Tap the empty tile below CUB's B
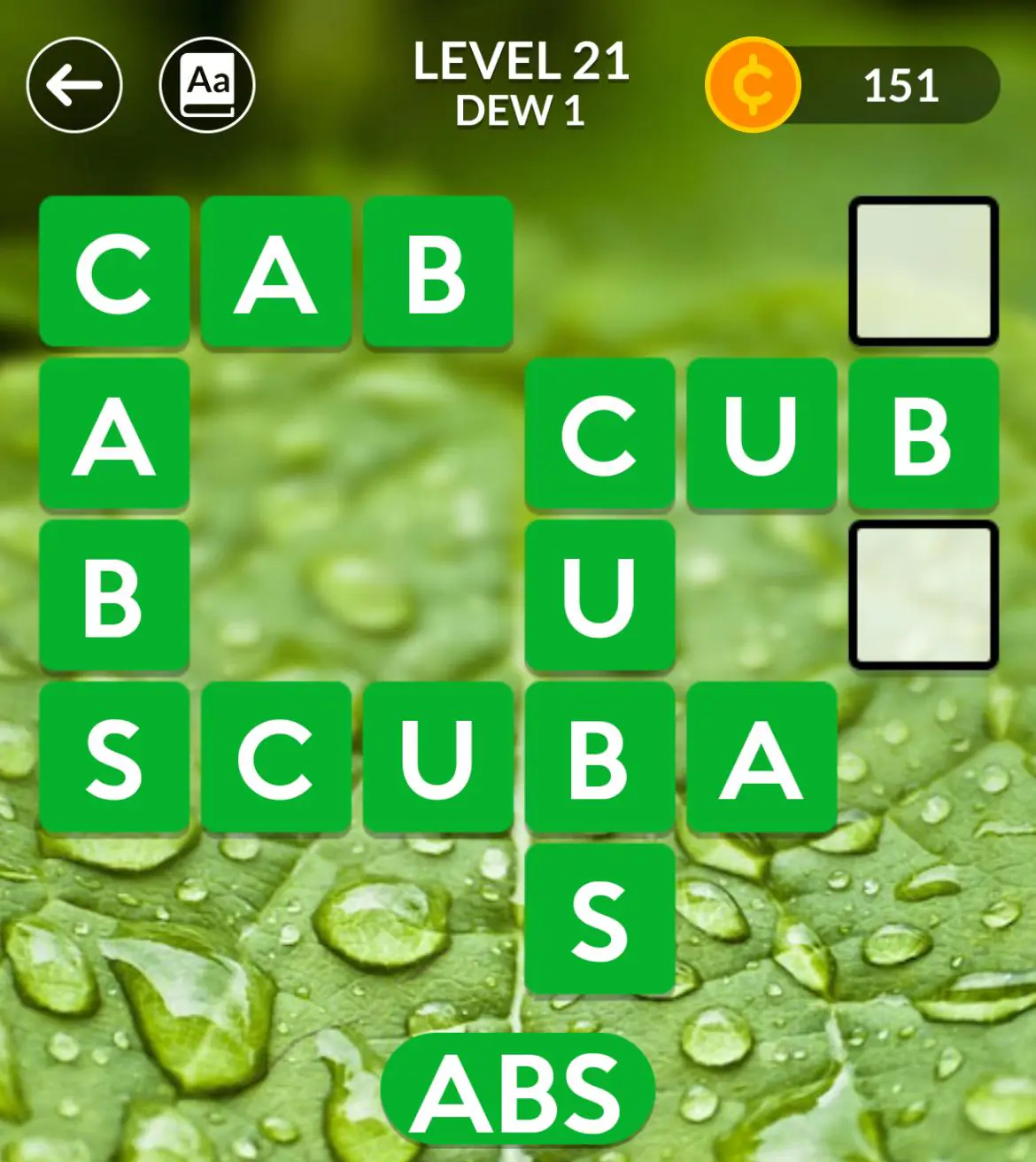 [x=924, y=595]
